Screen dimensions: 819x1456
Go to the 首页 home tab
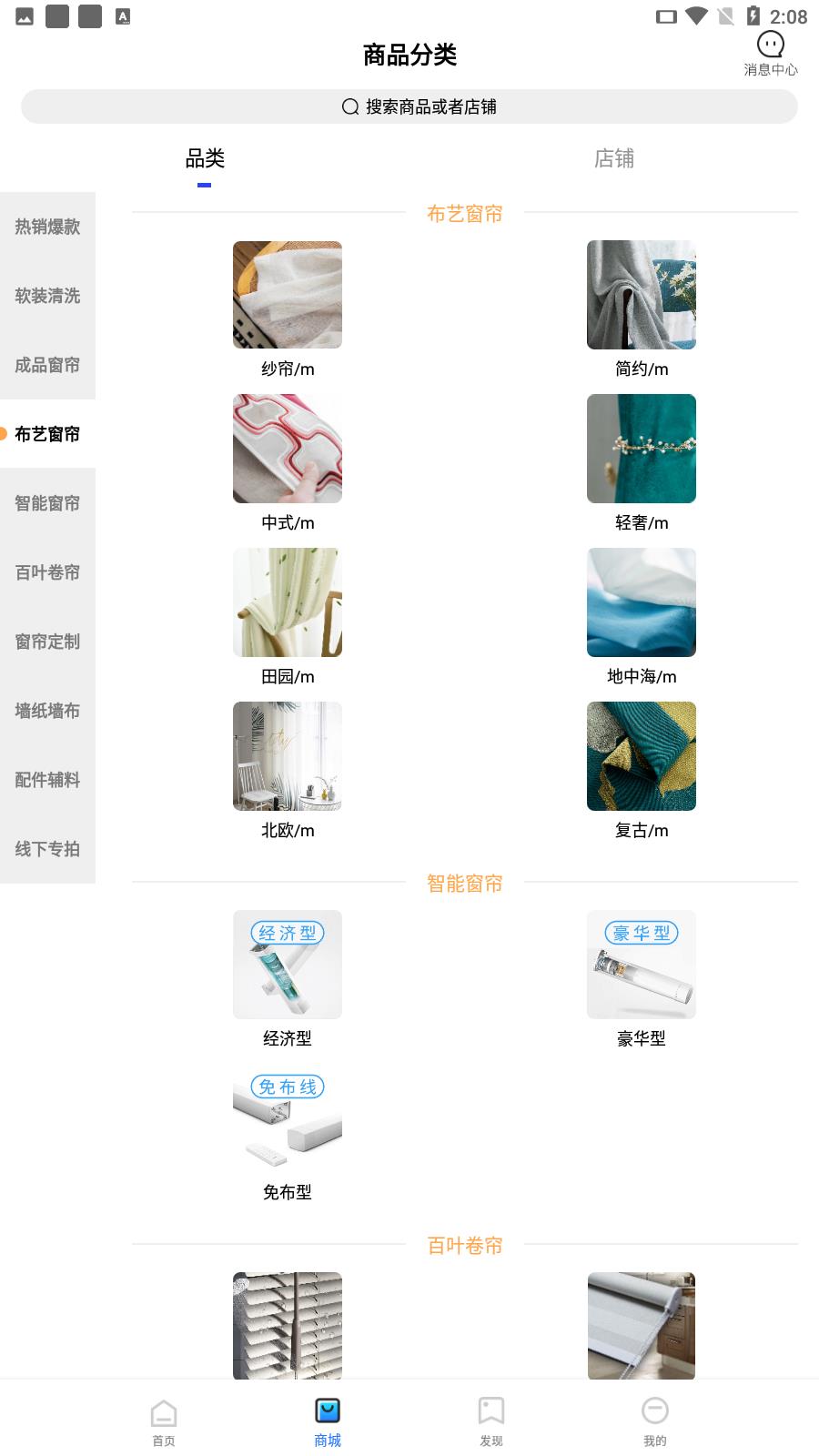pos(164,1421)
